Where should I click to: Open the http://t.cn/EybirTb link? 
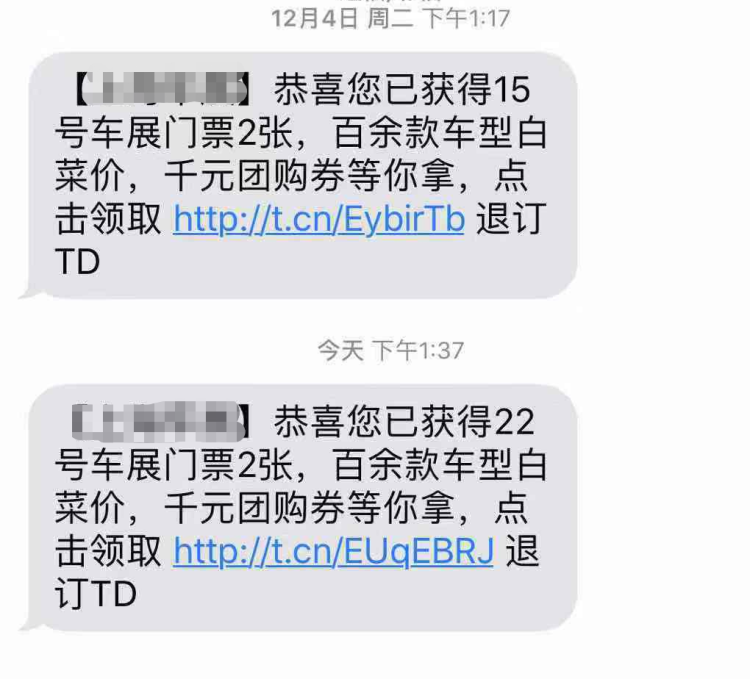pos(319,218)
